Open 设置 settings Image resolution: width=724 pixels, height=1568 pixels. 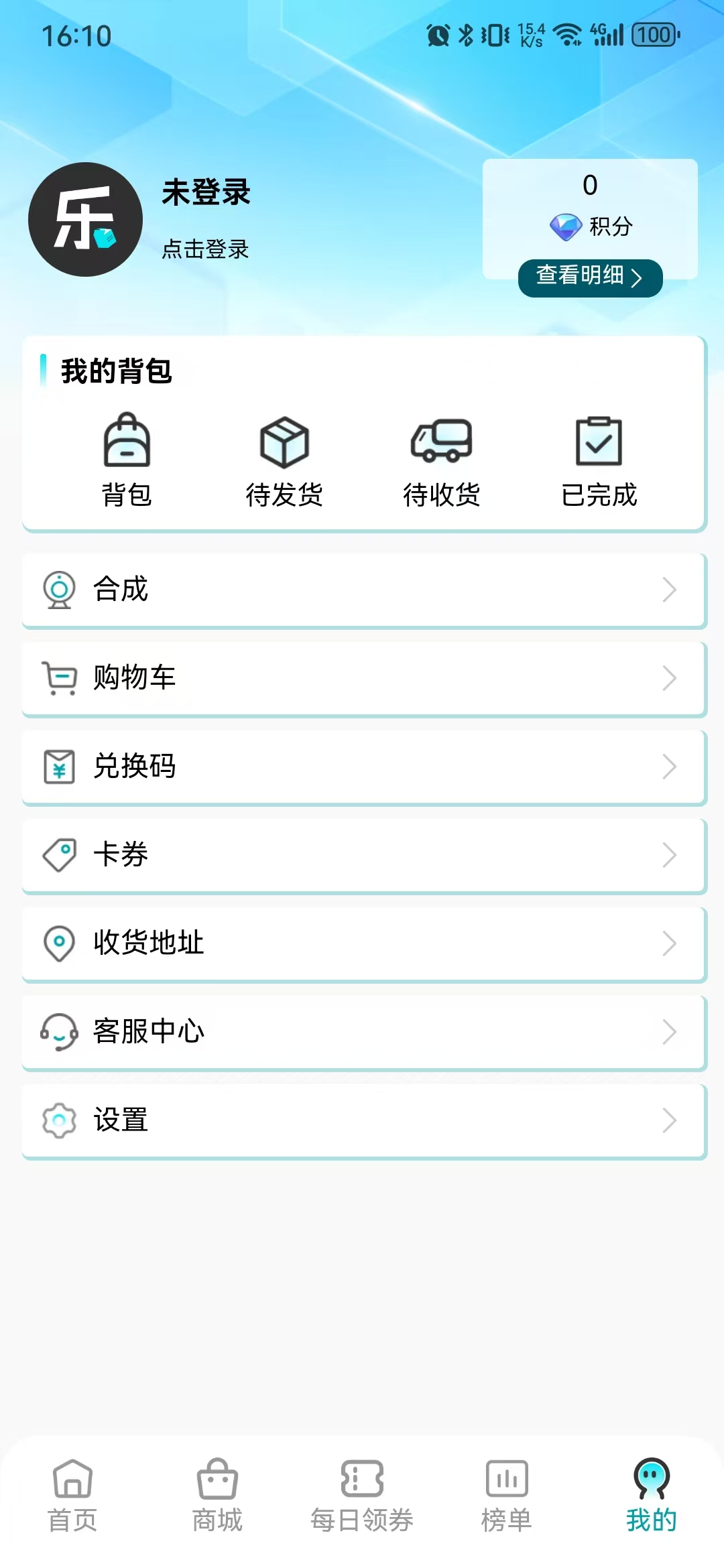(x=363, y=1120)
